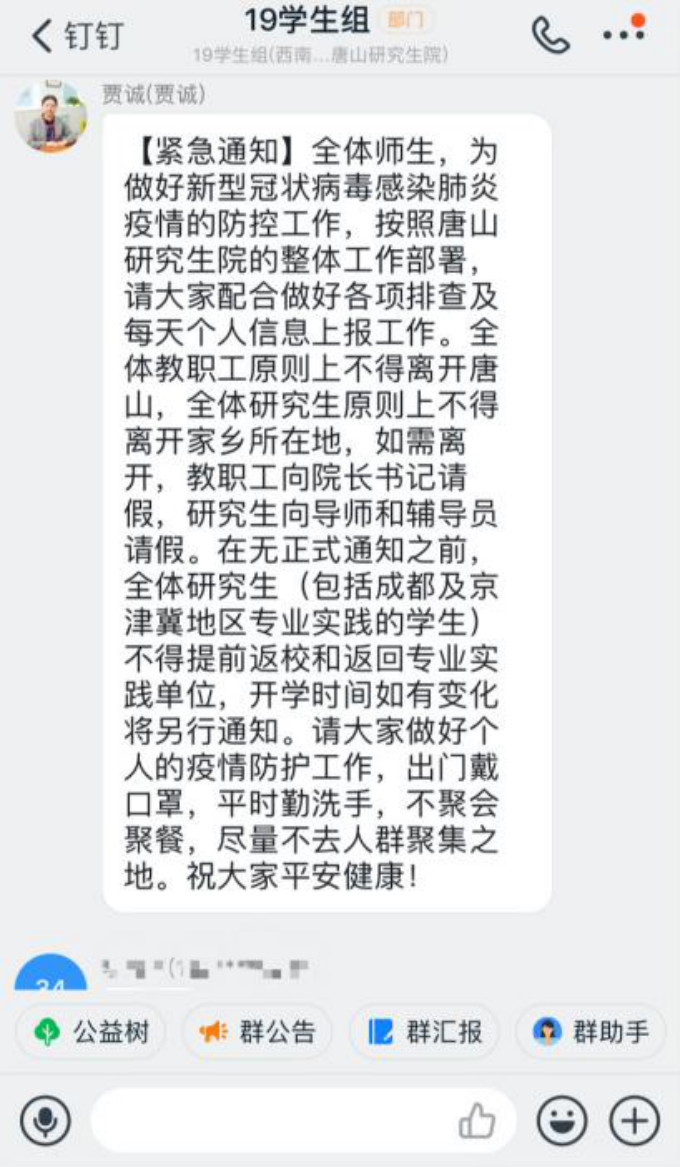
Task: Go back to 钉钉 list
Action: [x=76, y=36]
